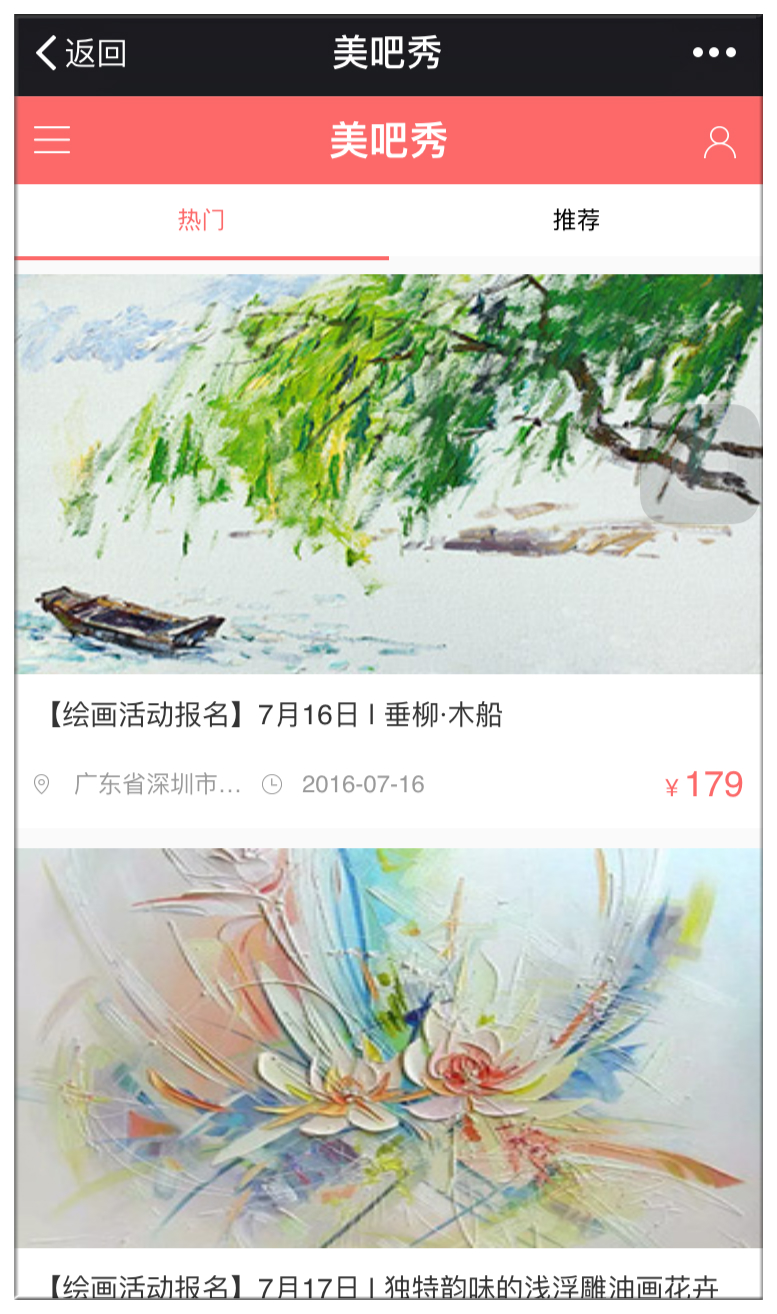
Task: Open the three-dot overflow menu
Action: click(x=714, y=53)
